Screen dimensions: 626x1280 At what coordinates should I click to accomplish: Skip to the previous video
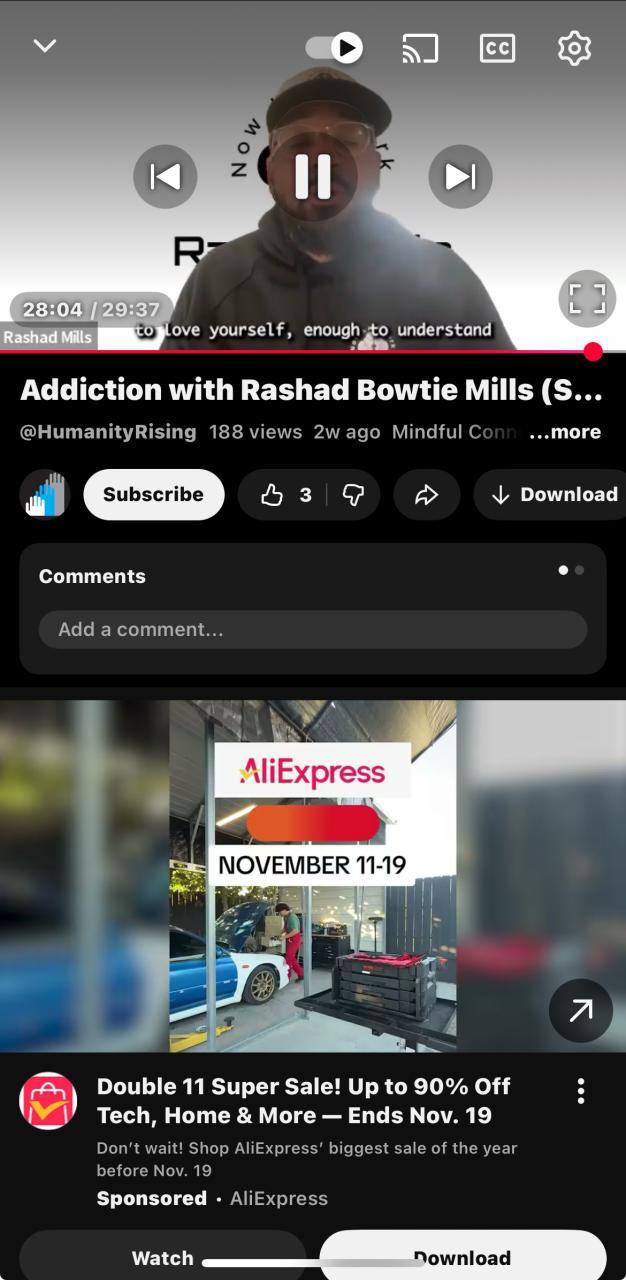[x=165, y=177]
